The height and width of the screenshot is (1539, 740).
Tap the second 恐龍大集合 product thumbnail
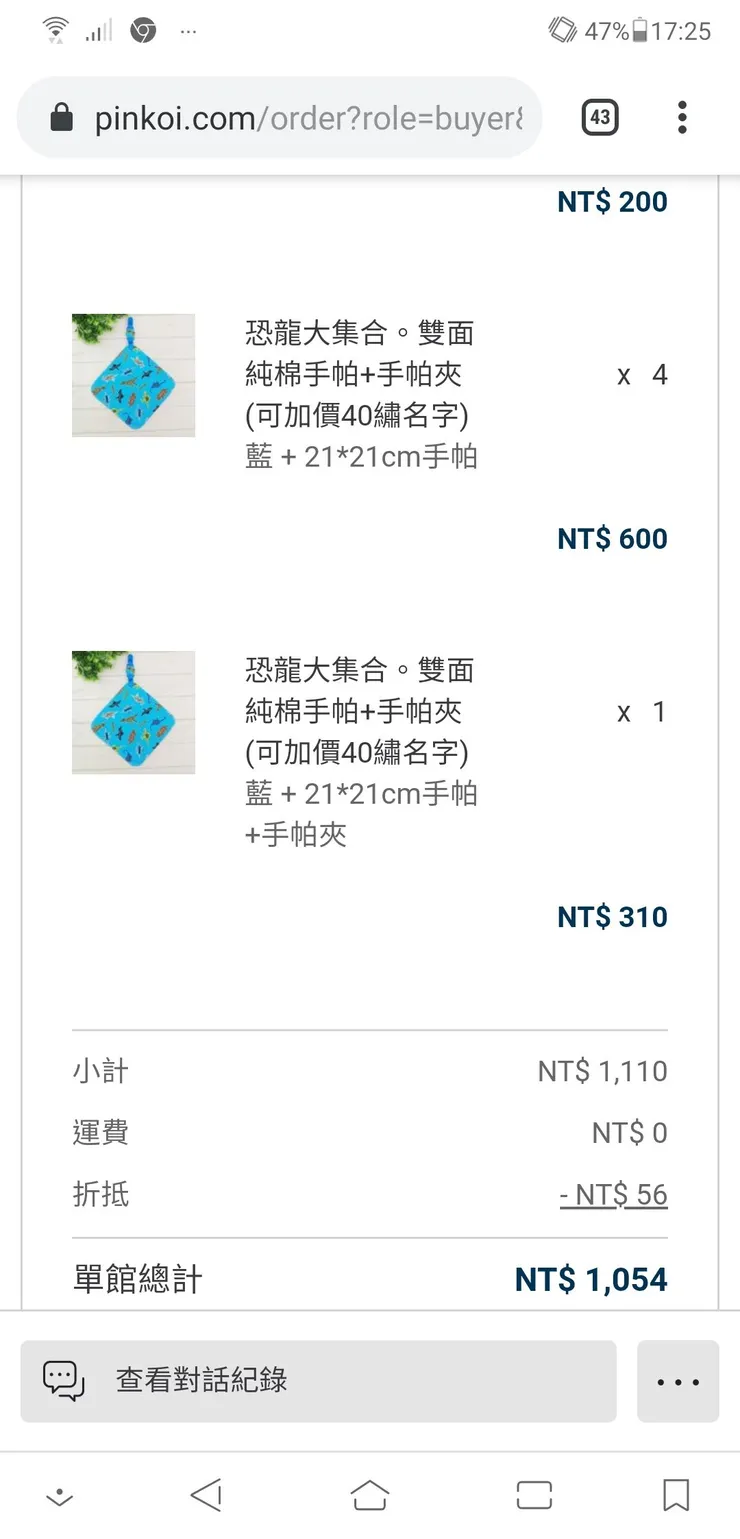coord(133,712)
